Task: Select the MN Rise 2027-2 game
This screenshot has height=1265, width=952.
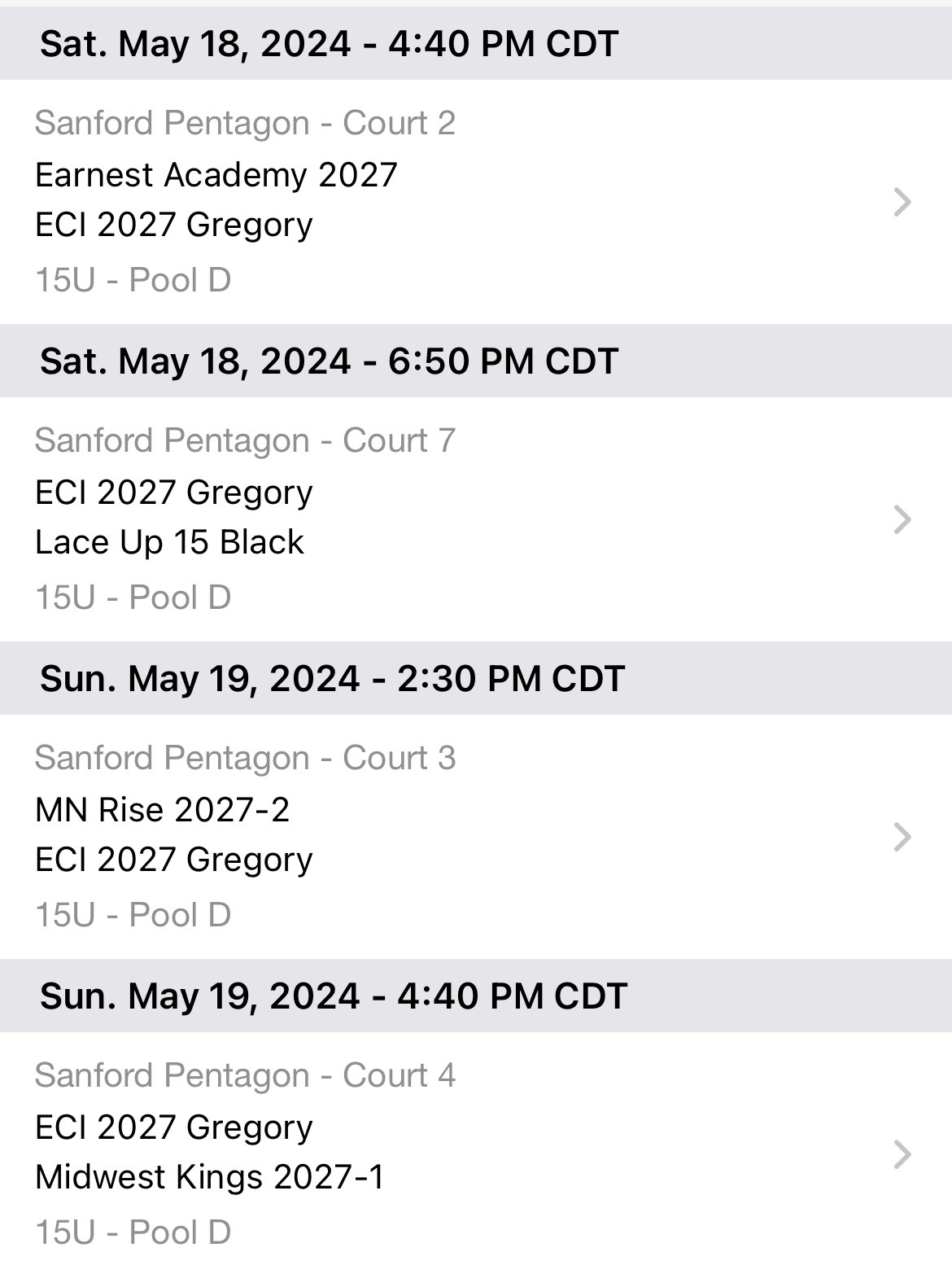Action: (x=162, y=808)
